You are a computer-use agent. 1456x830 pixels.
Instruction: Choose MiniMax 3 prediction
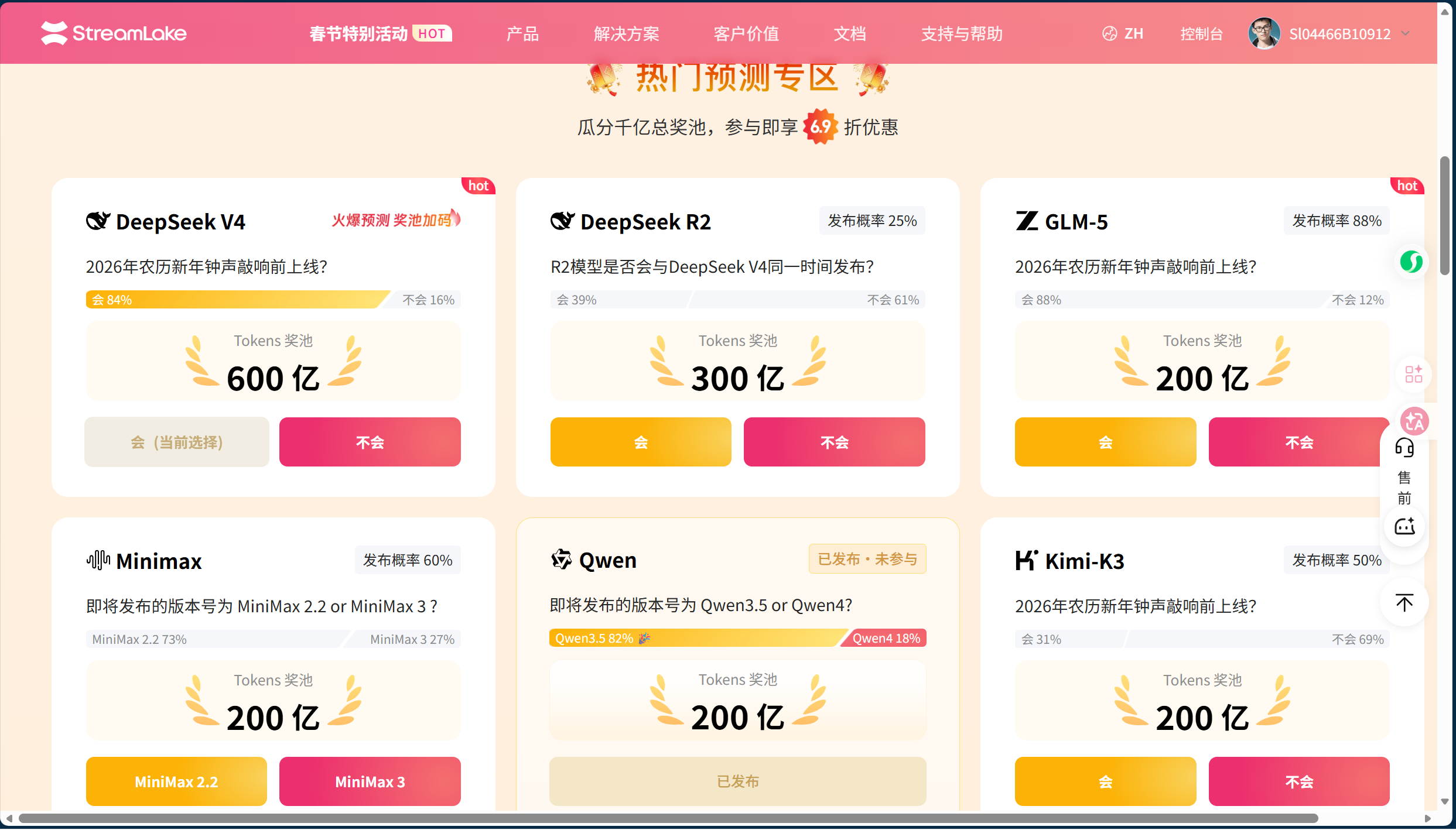[370, 781]
